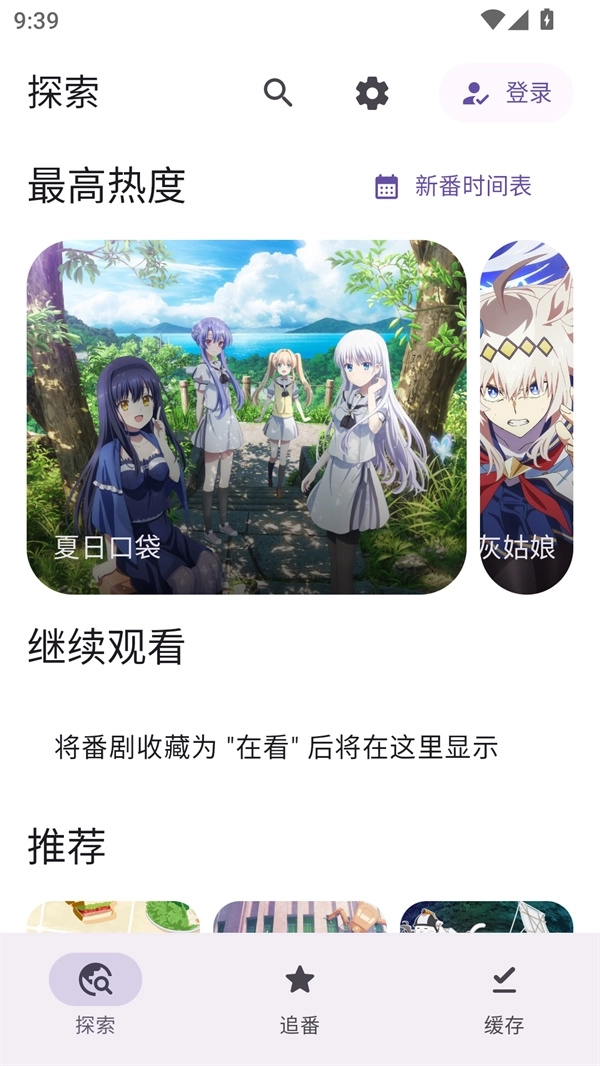Image resolution: width=600 pixels, height=1066 pixels.
Task: Select the 探索 tab
Action: (96, 996)
